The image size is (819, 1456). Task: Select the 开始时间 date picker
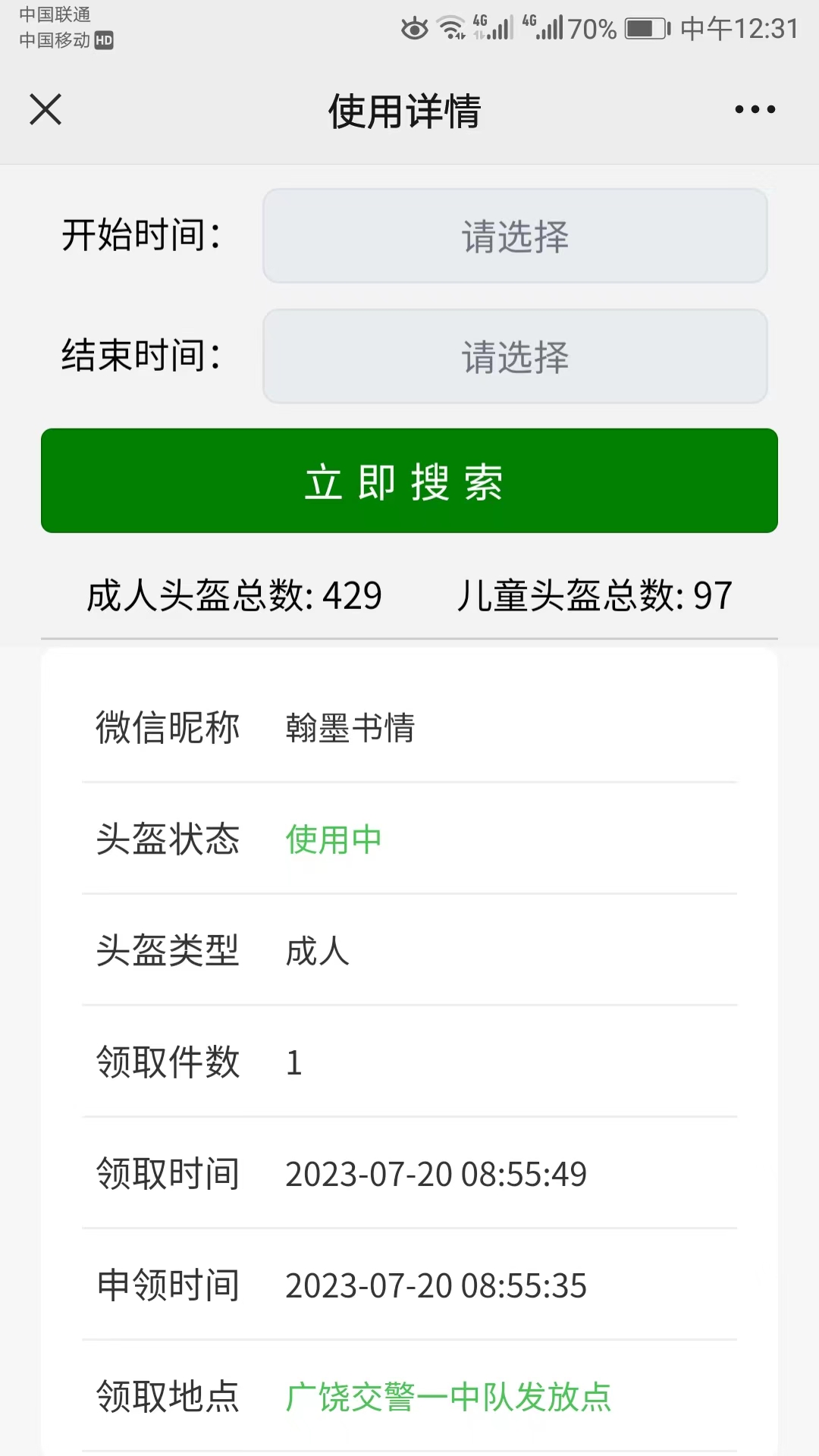point(515,236)
